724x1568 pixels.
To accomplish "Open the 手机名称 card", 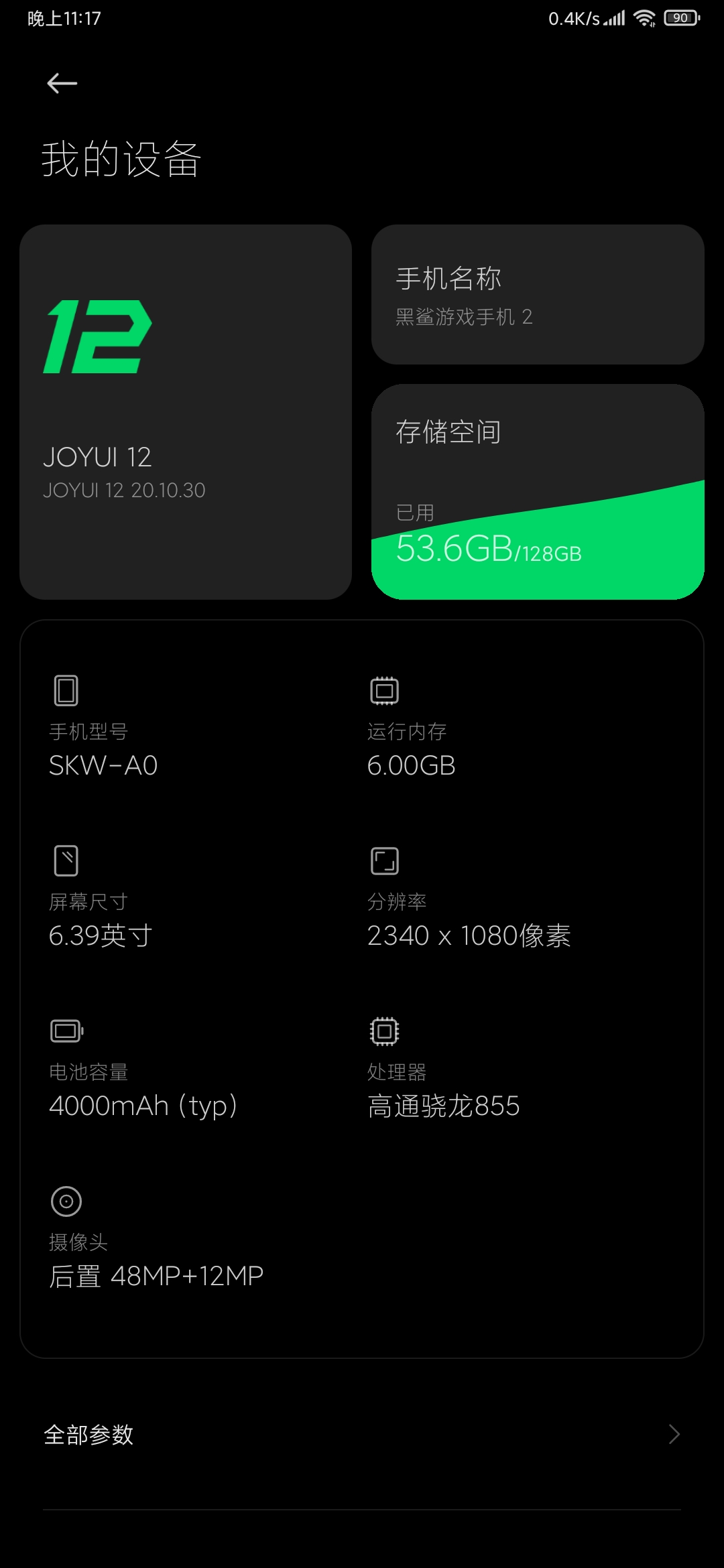I will (538, 295).
